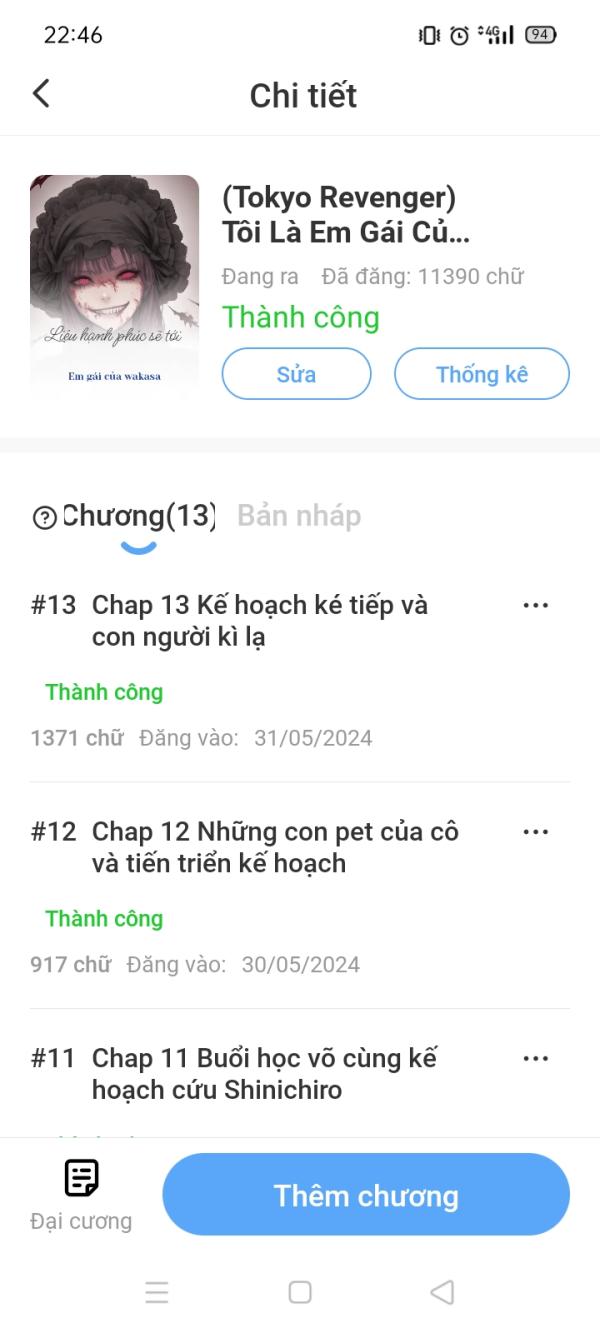Tap the story cover image
The width and height of the screenshot is (600, 1333).
click(114, 287)
